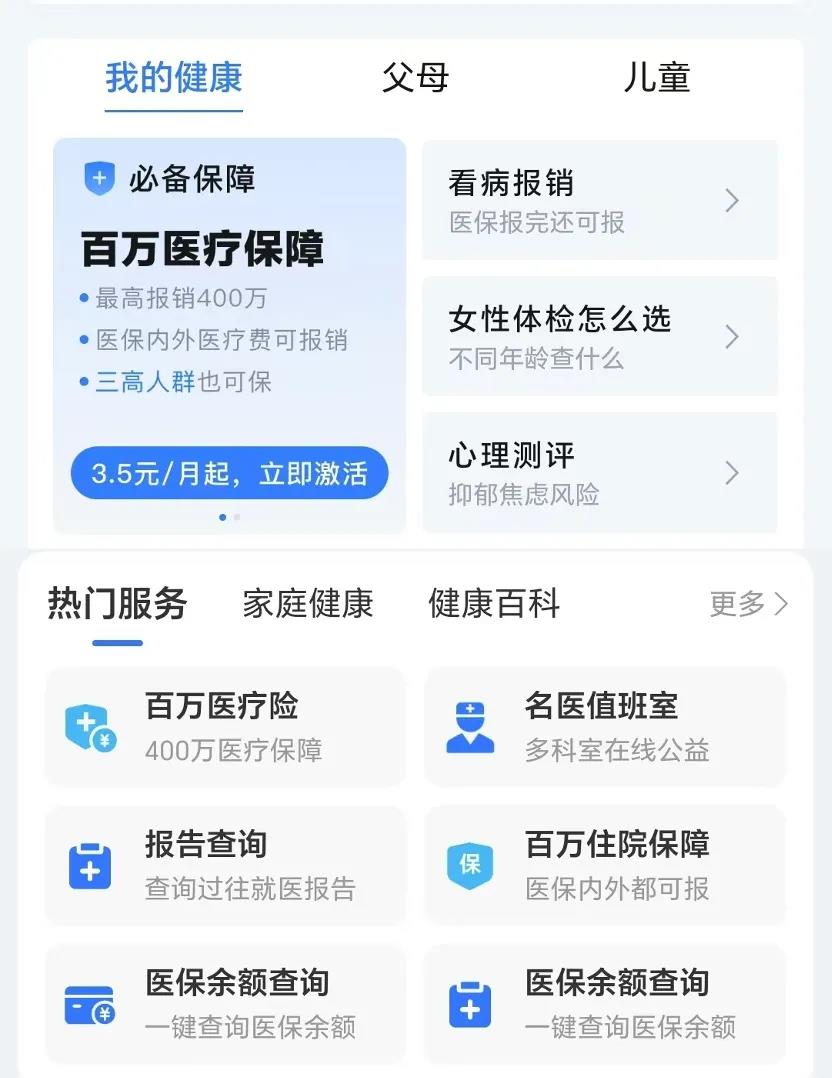Click the plus-clipboard 医保余额查询 icon
This screenshot has height=1078, width=832.
point(469,1005)
